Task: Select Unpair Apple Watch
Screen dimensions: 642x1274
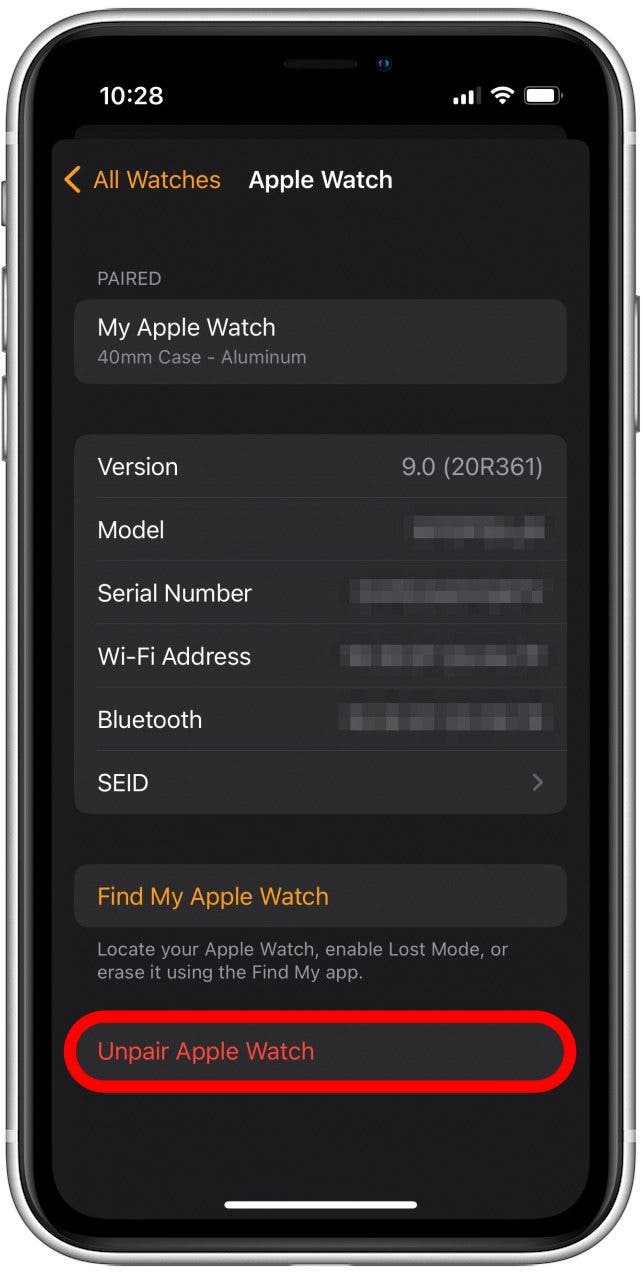Action: tap(320, 1052)
